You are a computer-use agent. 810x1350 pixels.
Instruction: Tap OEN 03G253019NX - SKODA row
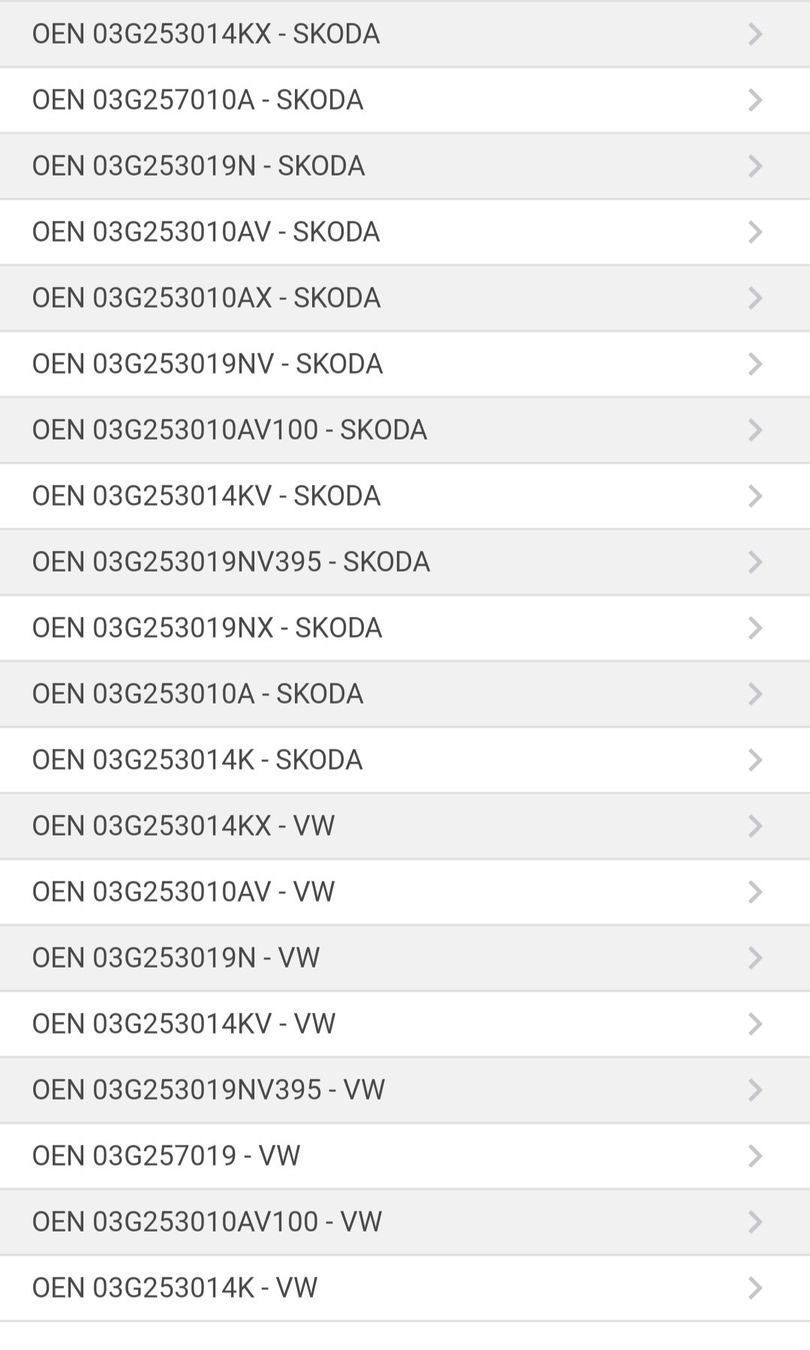click(404, 628)
